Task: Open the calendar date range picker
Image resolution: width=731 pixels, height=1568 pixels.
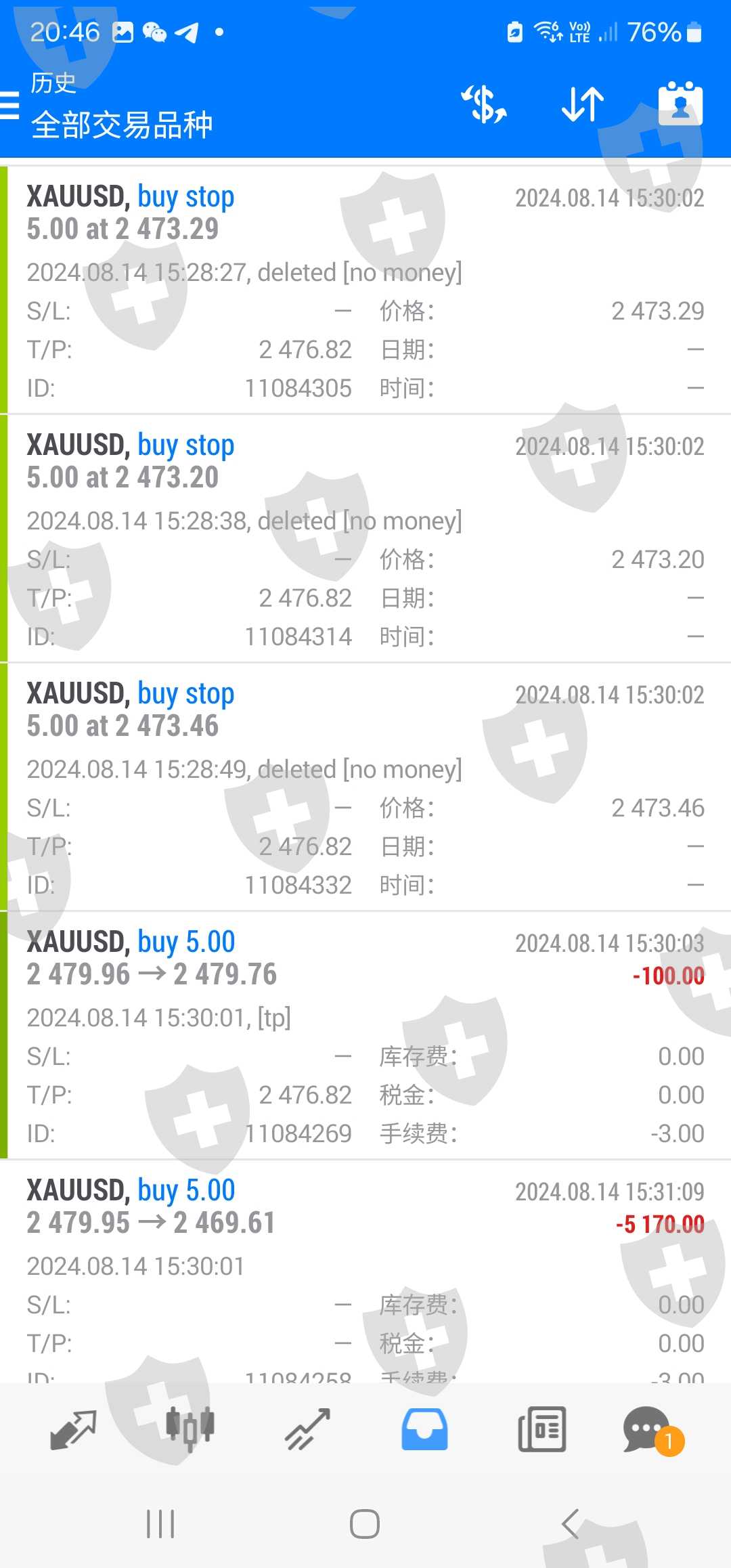Action: click(x=680, y=105)
